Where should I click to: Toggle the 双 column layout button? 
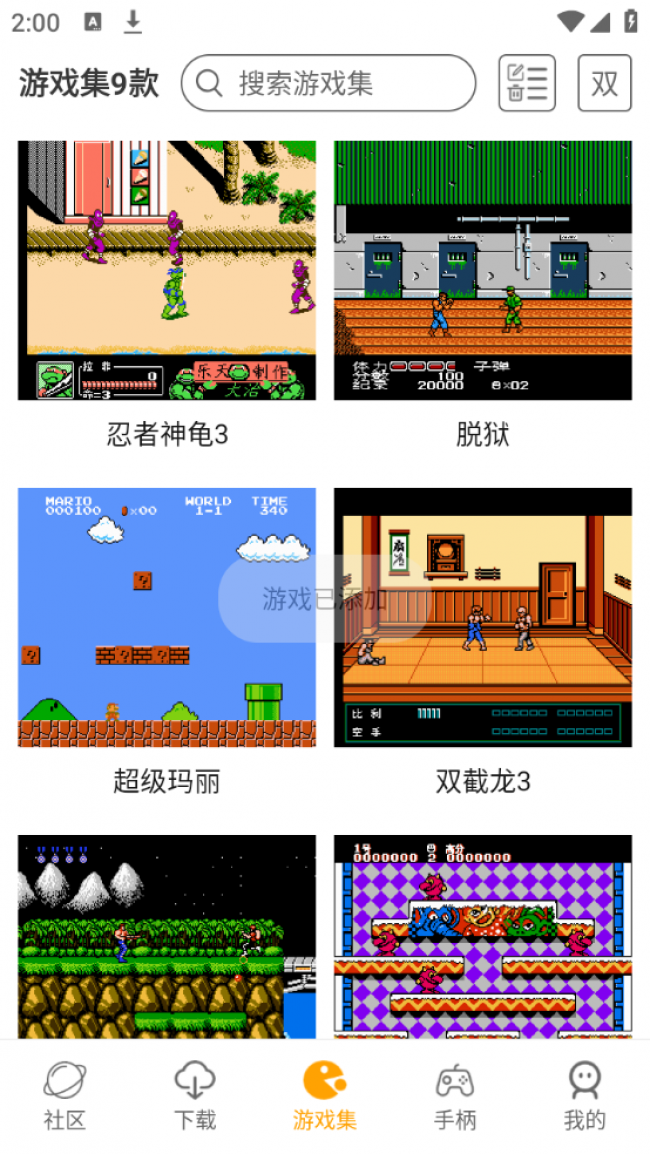pos(604,83)
